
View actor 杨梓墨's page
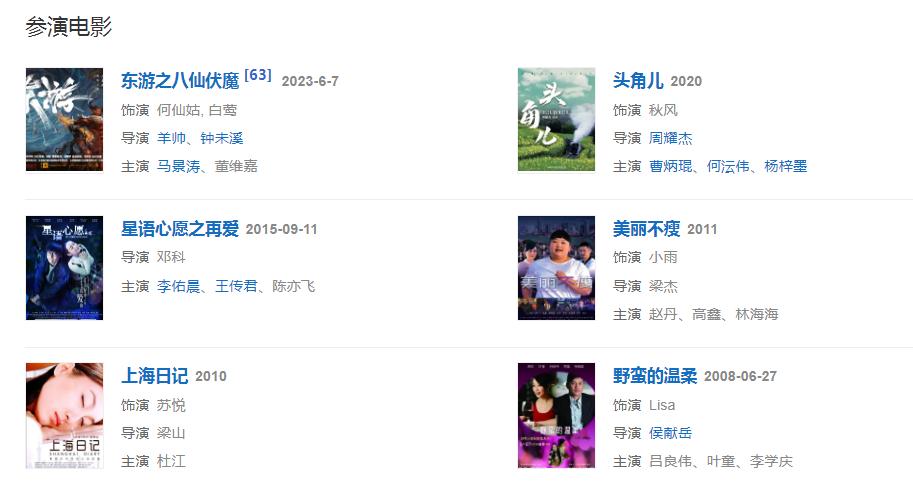786,166
